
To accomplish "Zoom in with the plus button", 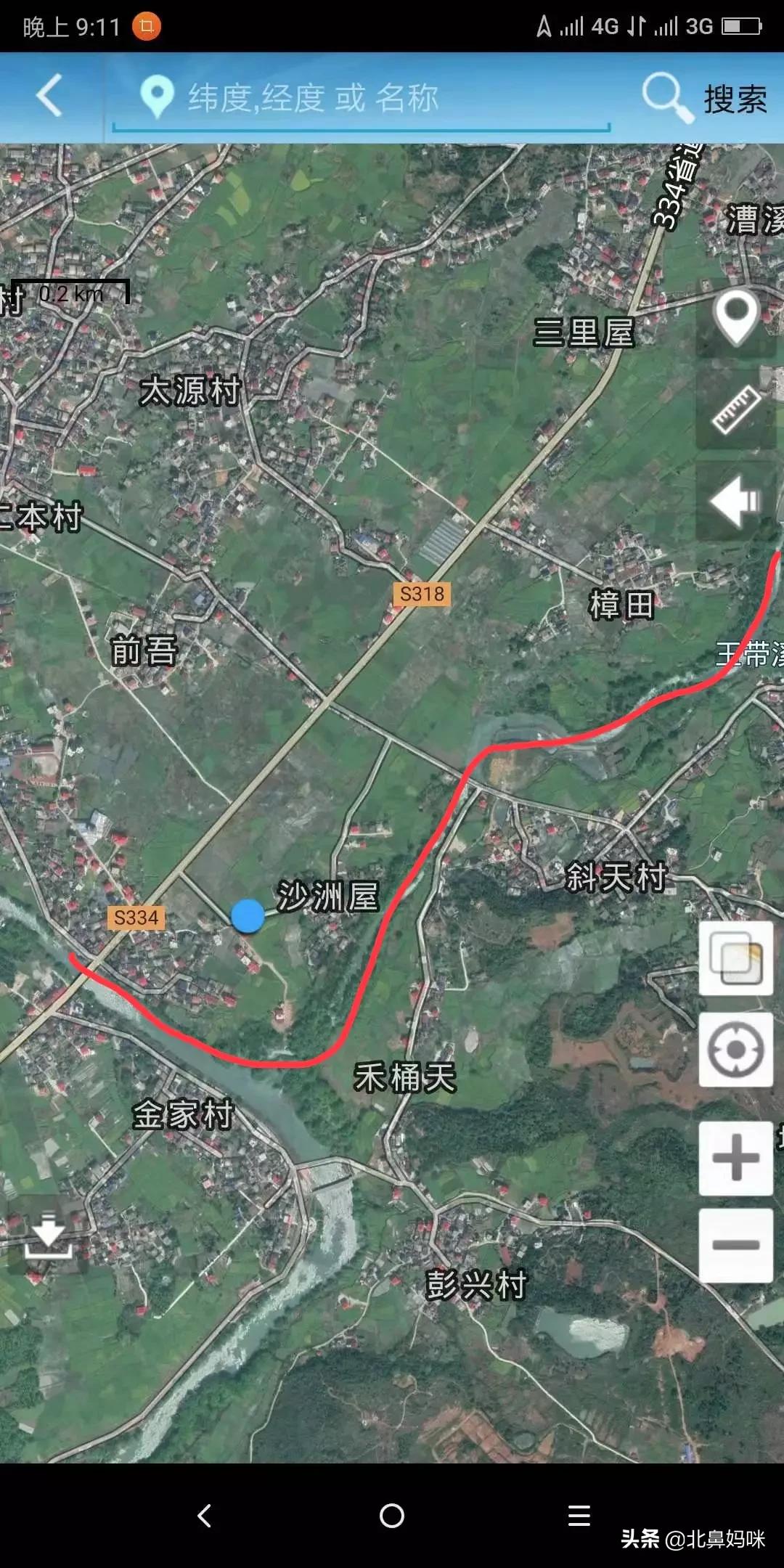I will click(735, 1158).
